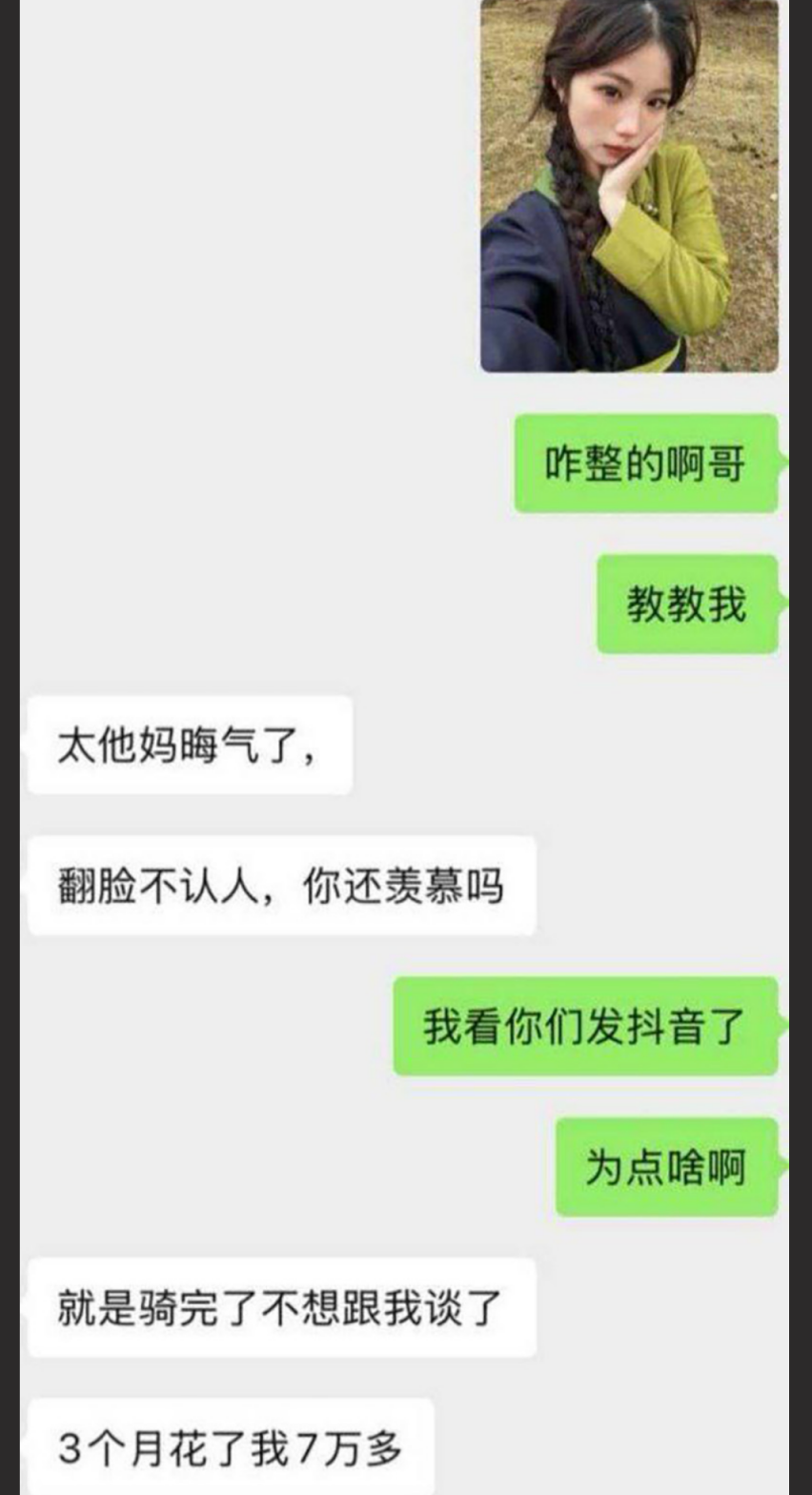Open the sent photo of the woman
Screen dimensions: 812x1495
tap(629, 186)
